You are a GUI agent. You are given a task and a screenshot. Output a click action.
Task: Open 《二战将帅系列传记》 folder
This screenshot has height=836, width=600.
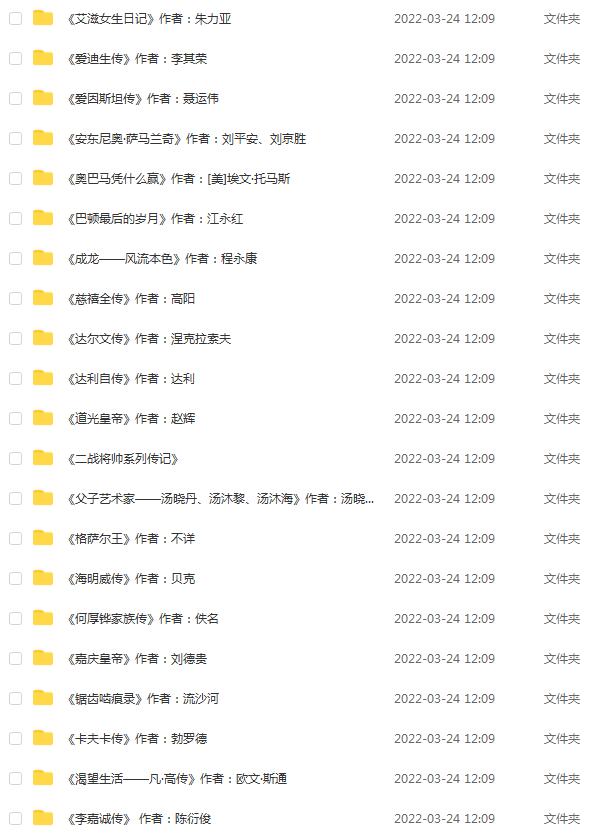point(122,458)
